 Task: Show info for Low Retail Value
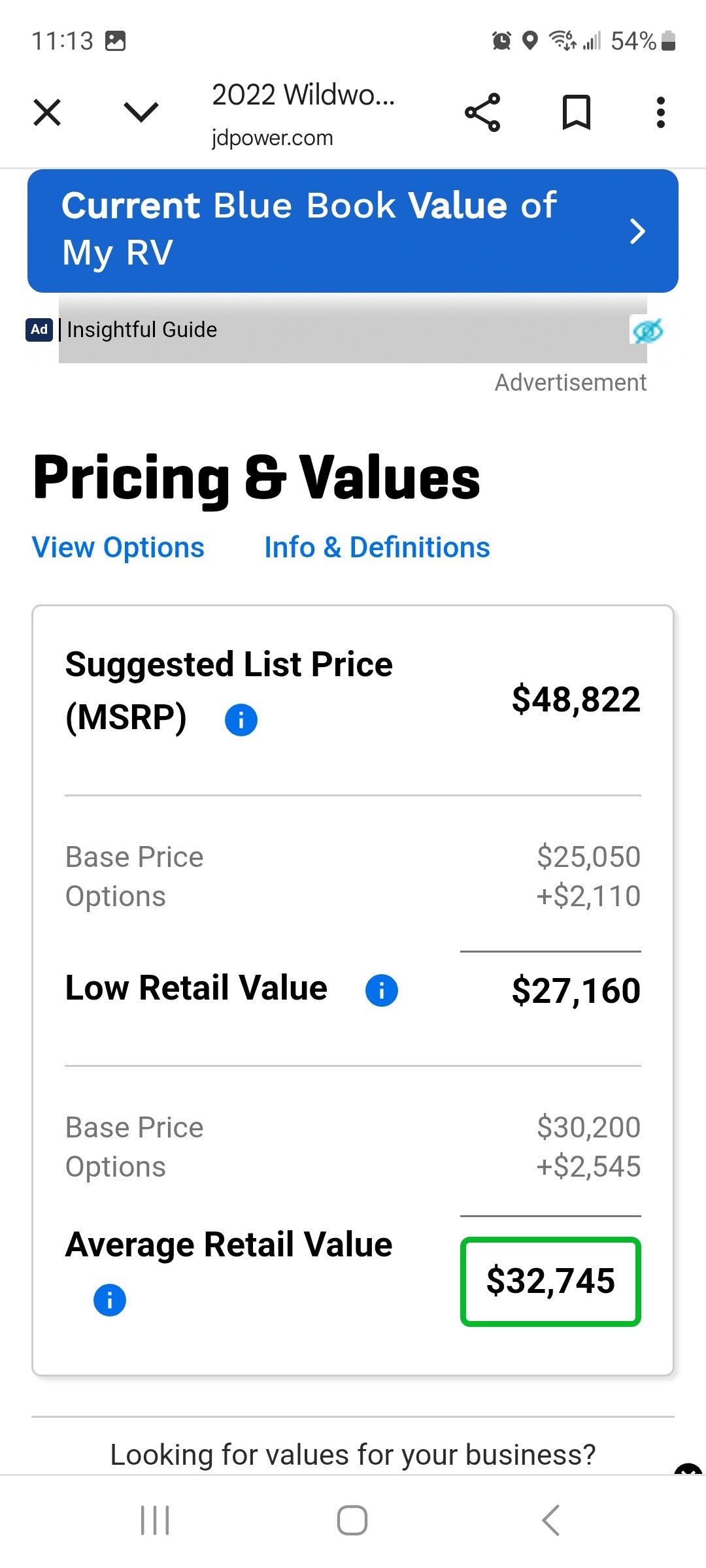point(382,990)
